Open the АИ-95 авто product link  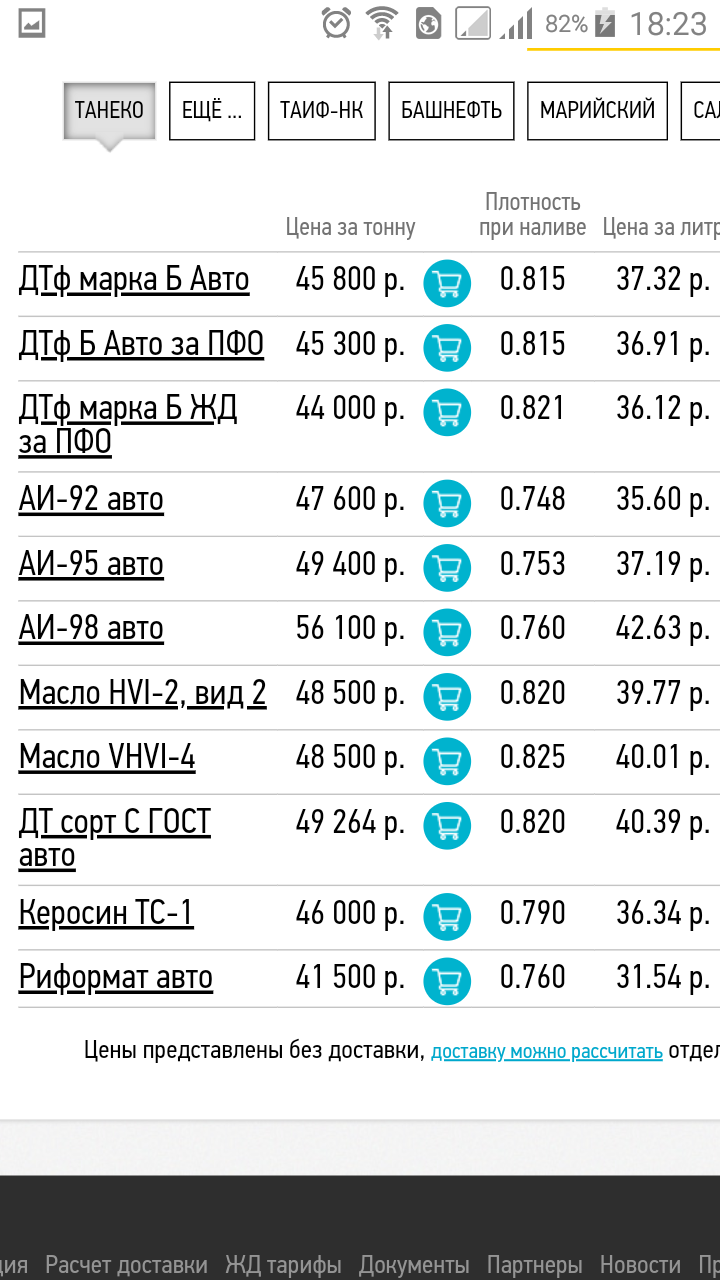click(91, 564)
